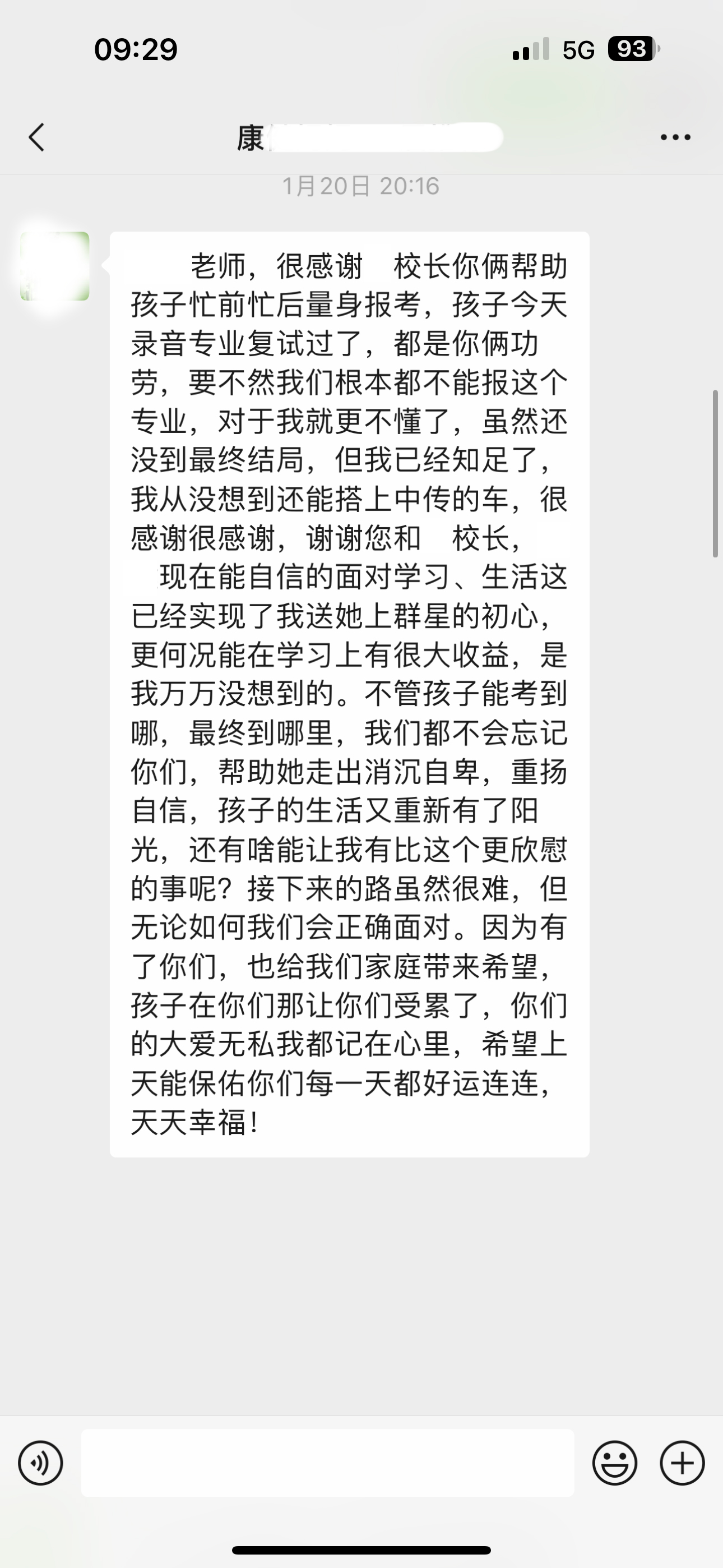This screenshot has height=1568, width=723.
Task: Open the chat overflow menu
Action: coord(675,137)
